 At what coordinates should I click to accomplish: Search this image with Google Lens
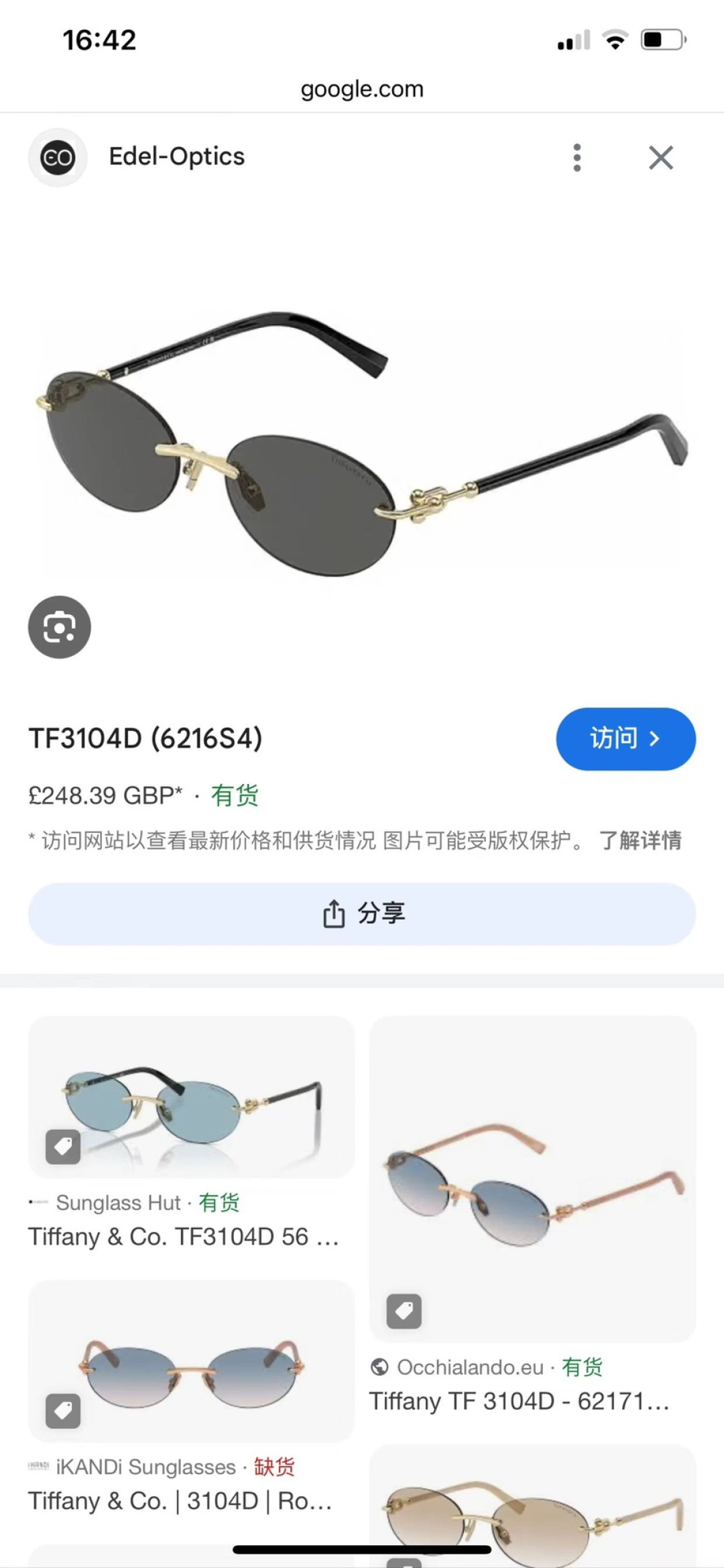pos(60,627)
